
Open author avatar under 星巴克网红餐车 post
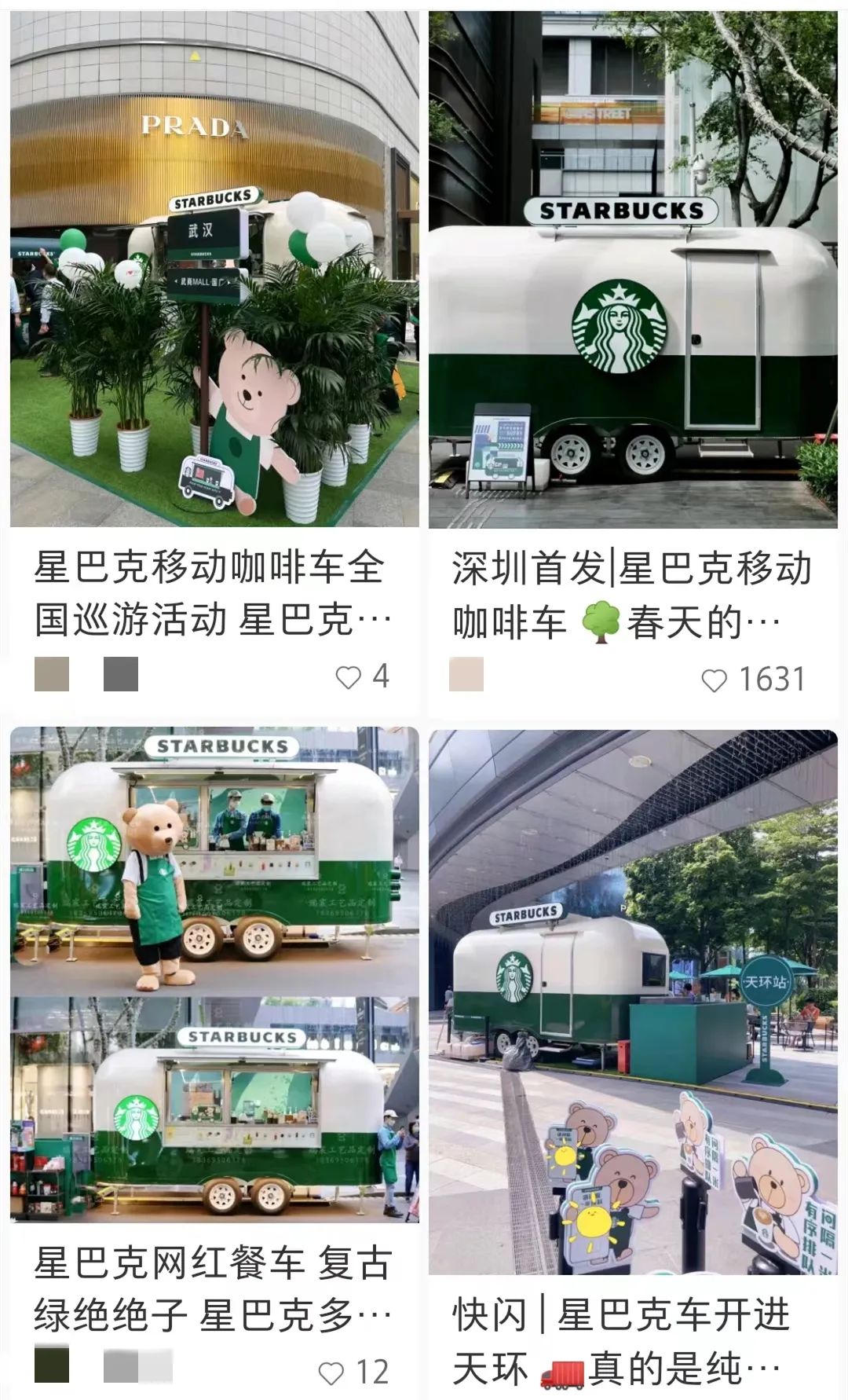[52, 1365]
